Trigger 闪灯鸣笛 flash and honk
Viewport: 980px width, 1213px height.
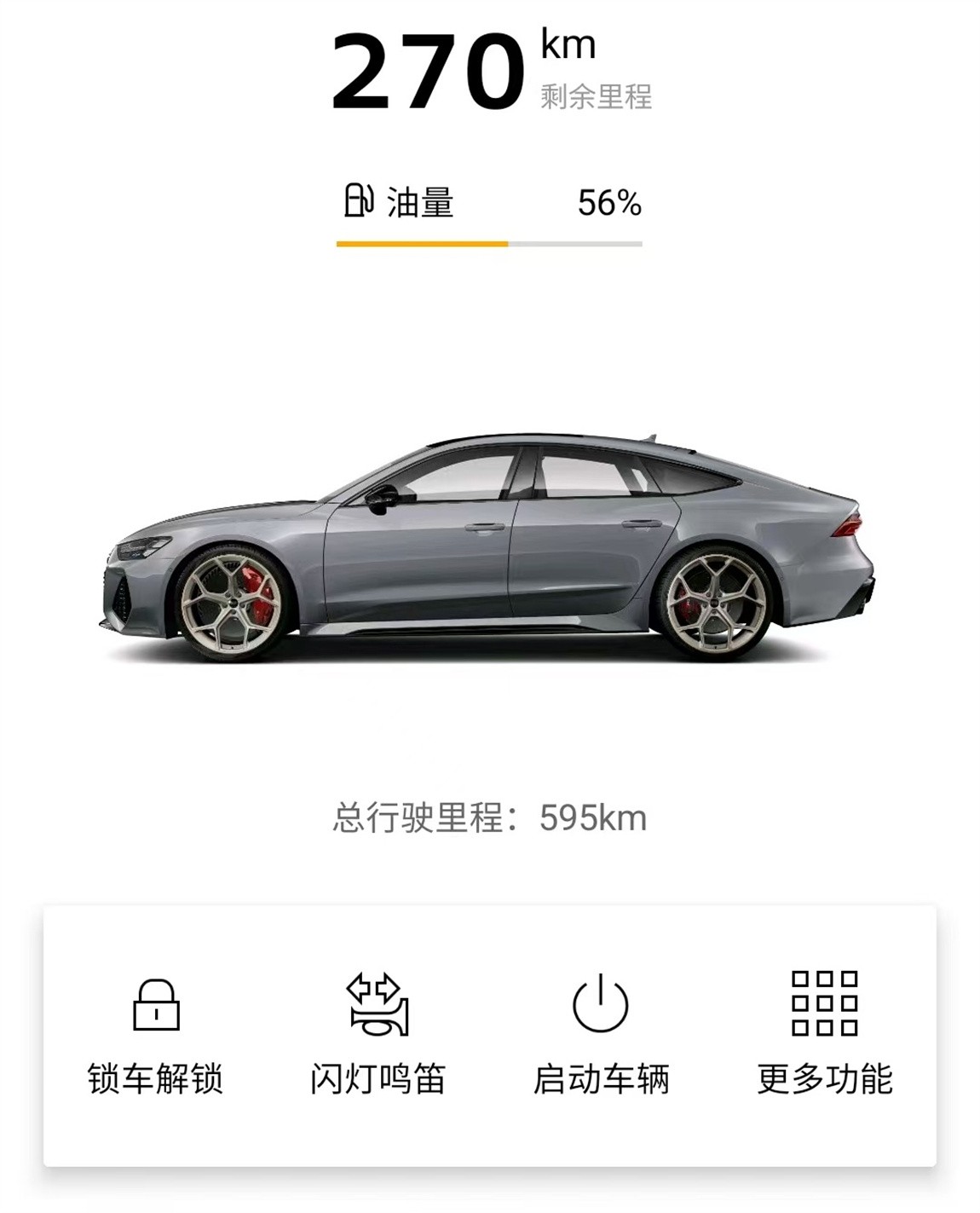(378, 1033)
